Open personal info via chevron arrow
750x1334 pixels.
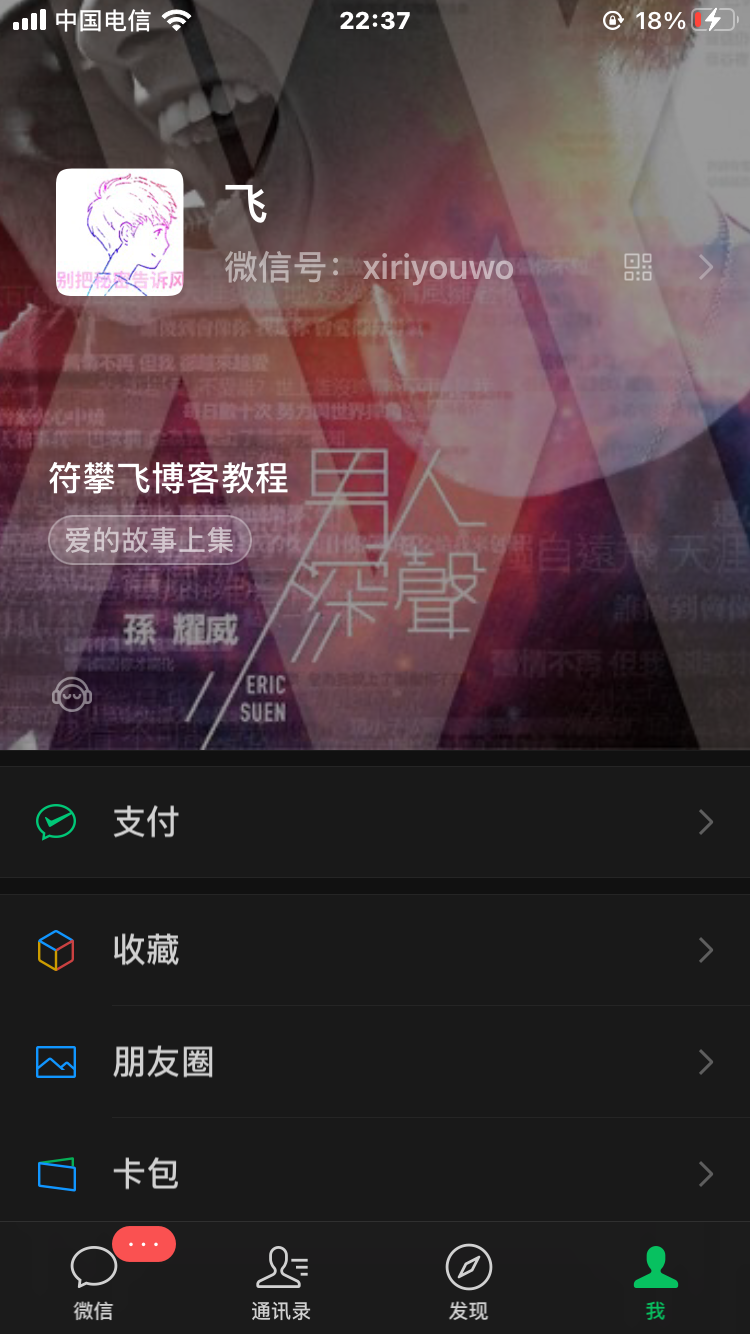click(x=706, y=267)
